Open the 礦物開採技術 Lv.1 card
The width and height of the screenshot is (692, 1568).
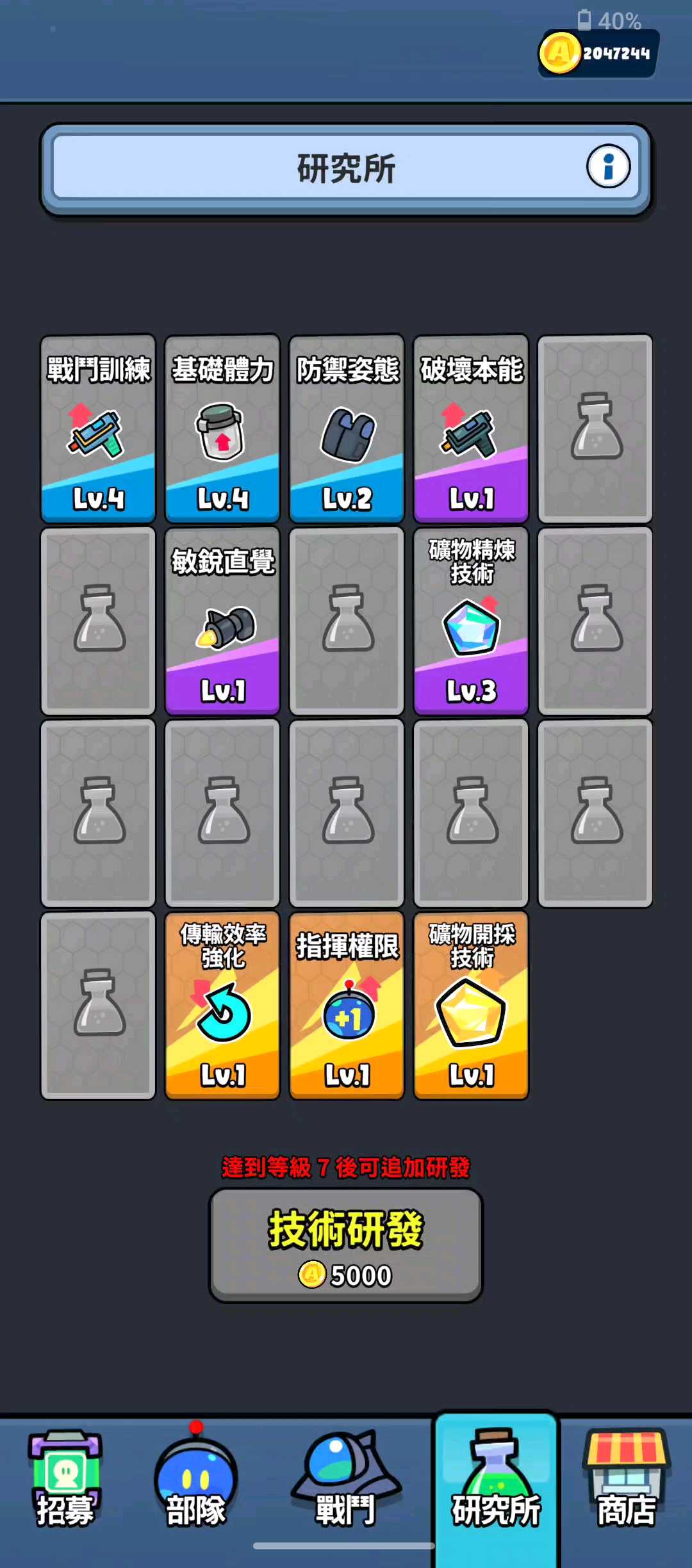coord(471,1005)
